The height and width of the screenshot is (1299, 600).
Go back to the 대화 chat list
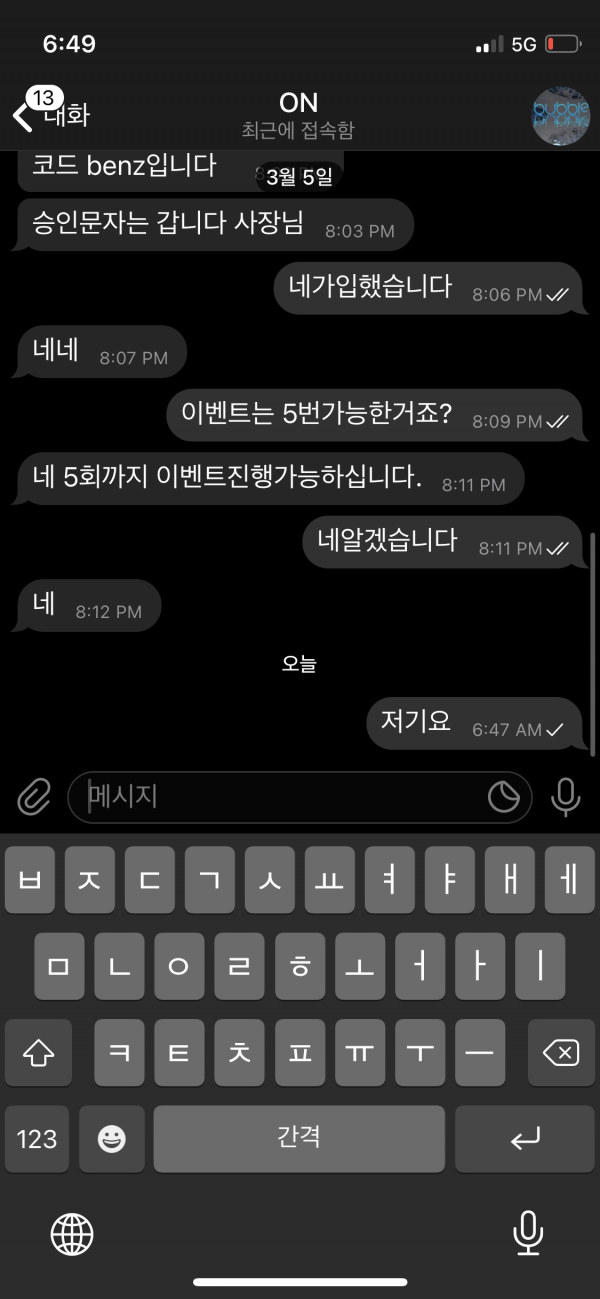pyautogui.click(x=48, y=114)
